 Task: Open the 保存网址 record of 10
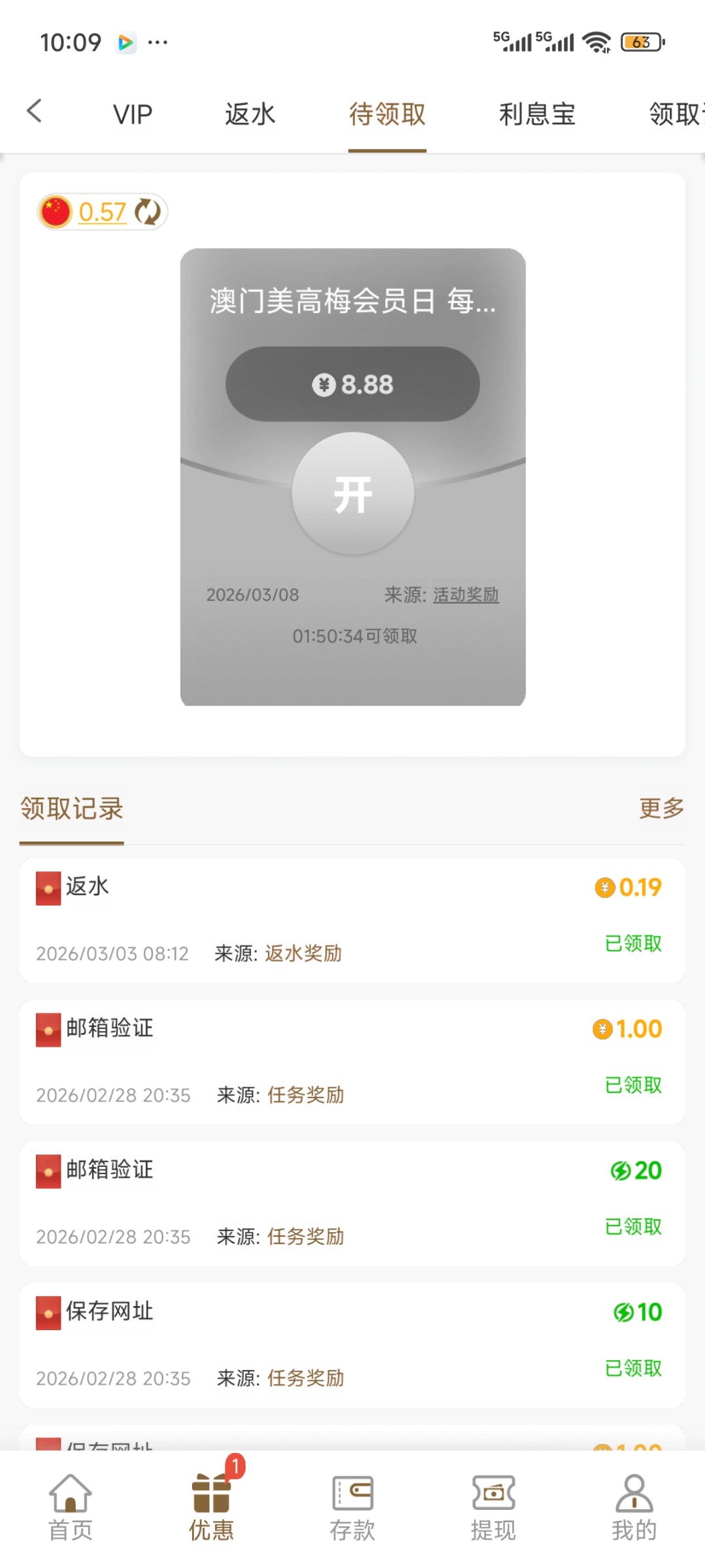pos(352,1345)
